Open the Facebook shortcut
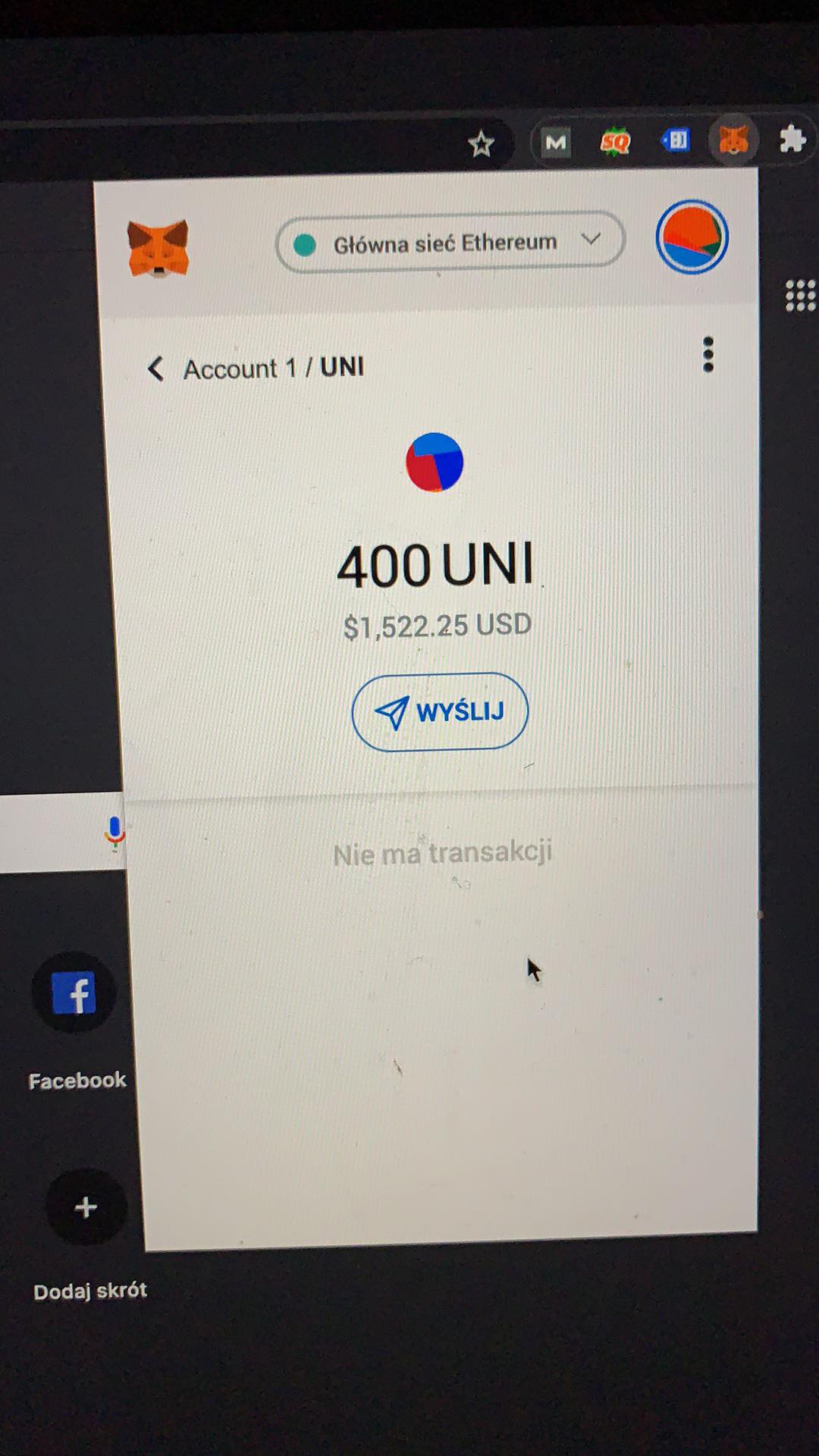Screen dimensions: 819x1456 coord(74,993)
